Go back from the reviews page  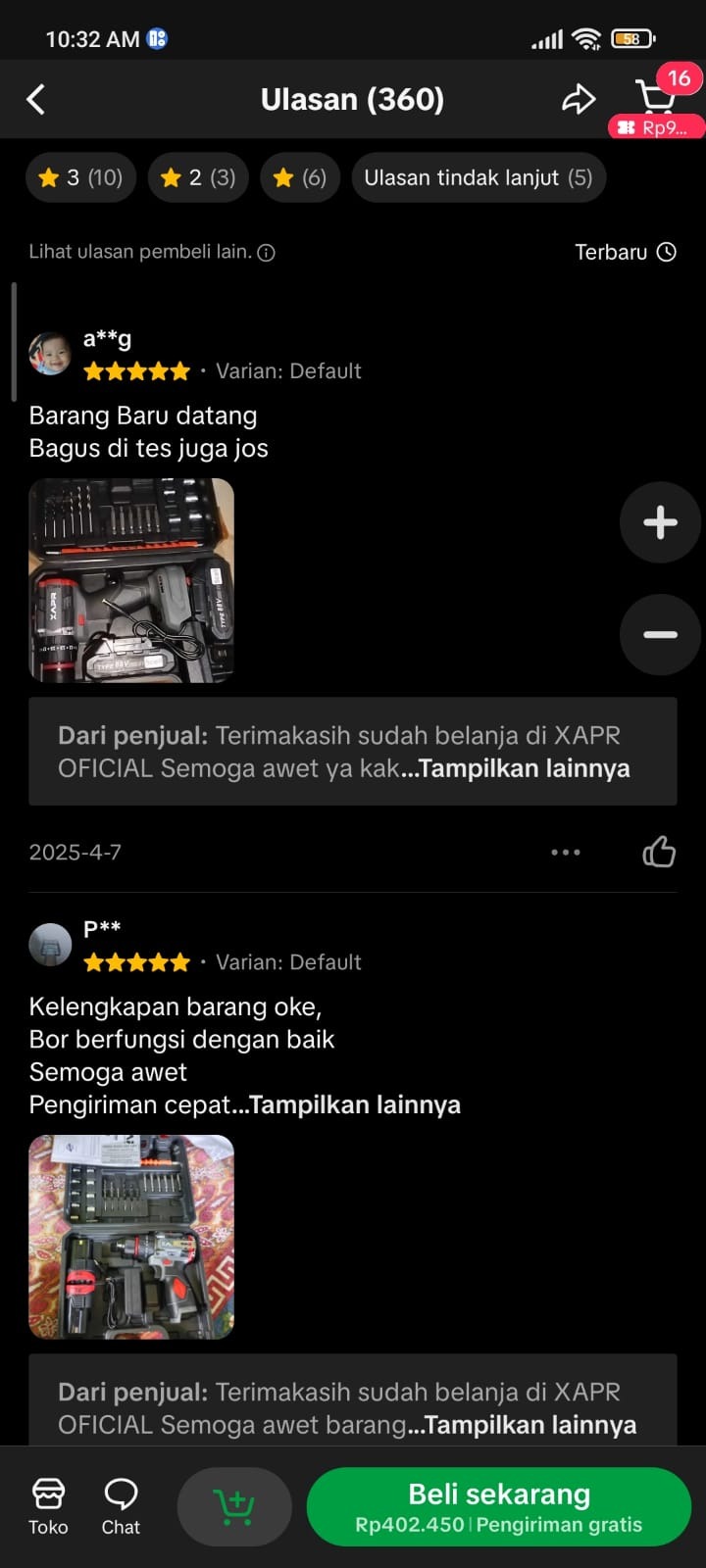click(36, 99)
